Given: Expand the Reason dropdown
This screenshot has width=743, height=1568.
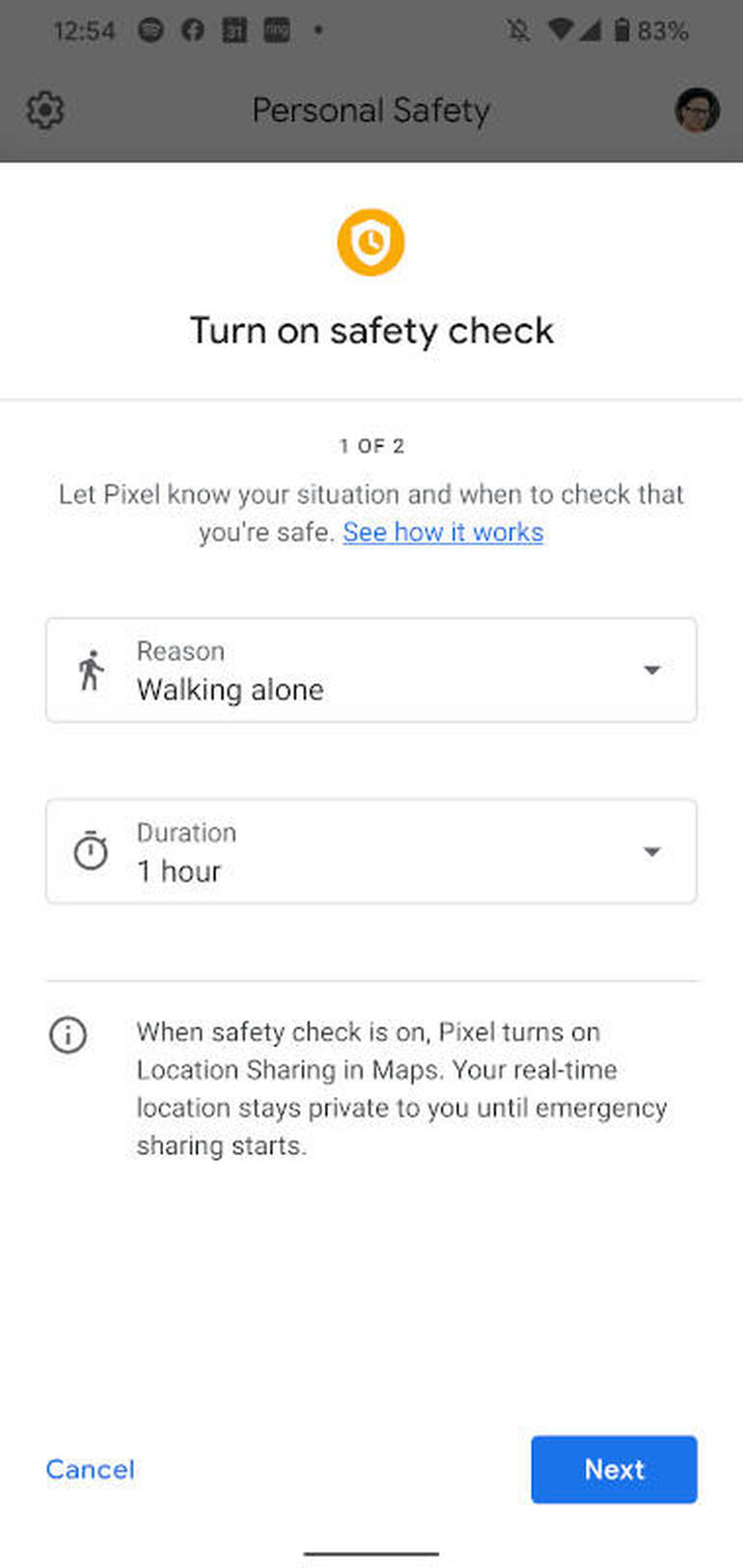Looking at the screenshot, I should [x=371, y=671].
